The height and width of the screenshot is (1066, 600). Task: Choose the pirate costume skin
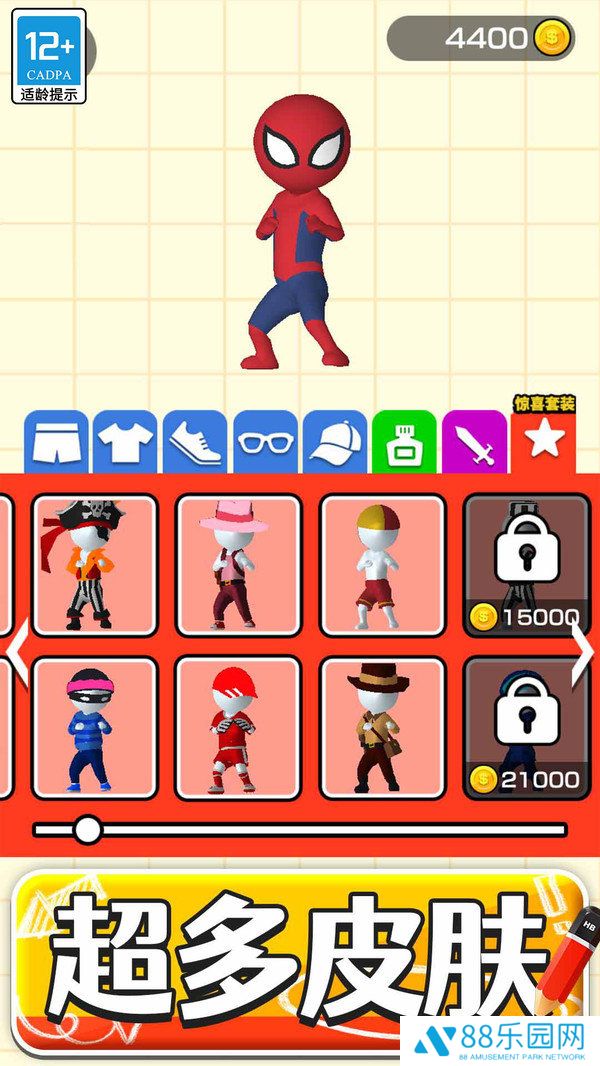coord(95,565)
